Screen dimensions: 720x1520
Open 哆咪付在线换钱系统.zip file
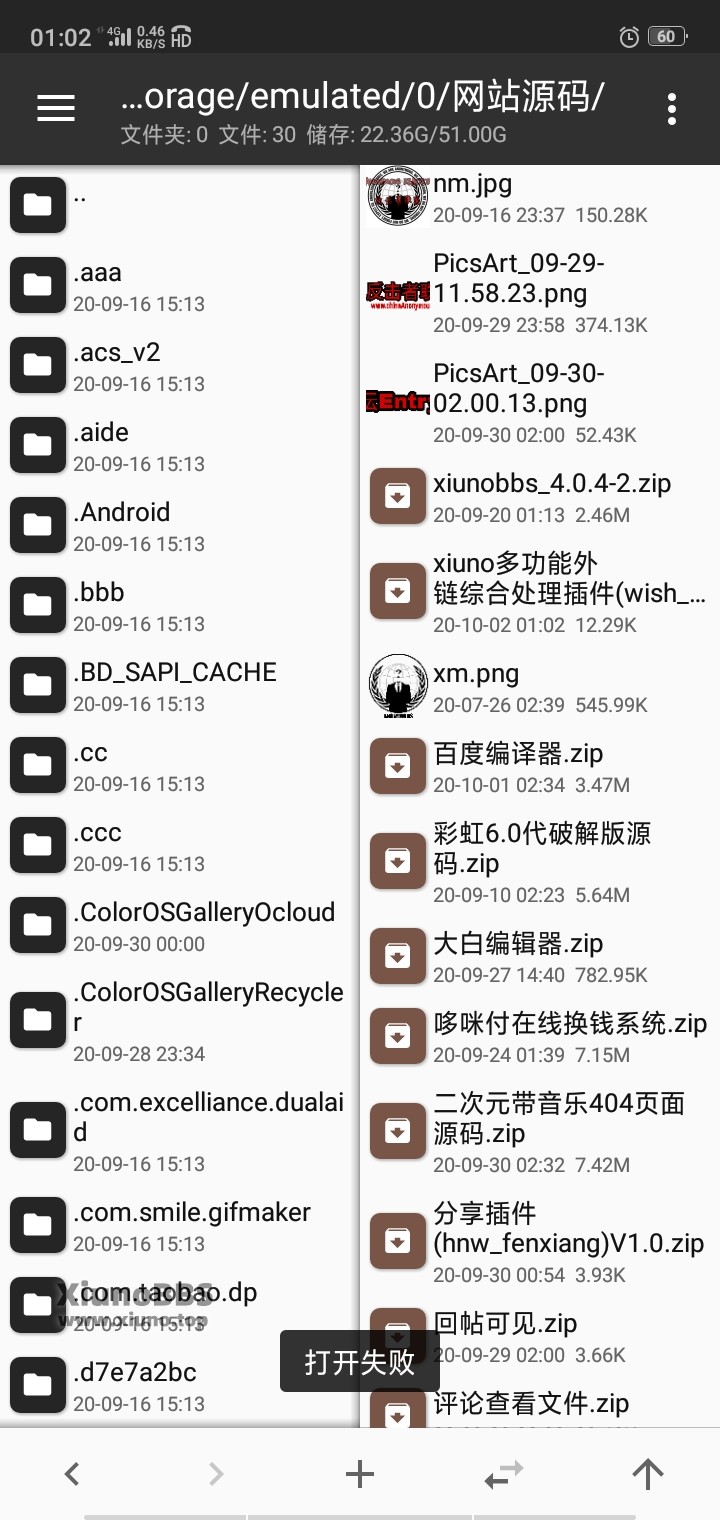540,1036
